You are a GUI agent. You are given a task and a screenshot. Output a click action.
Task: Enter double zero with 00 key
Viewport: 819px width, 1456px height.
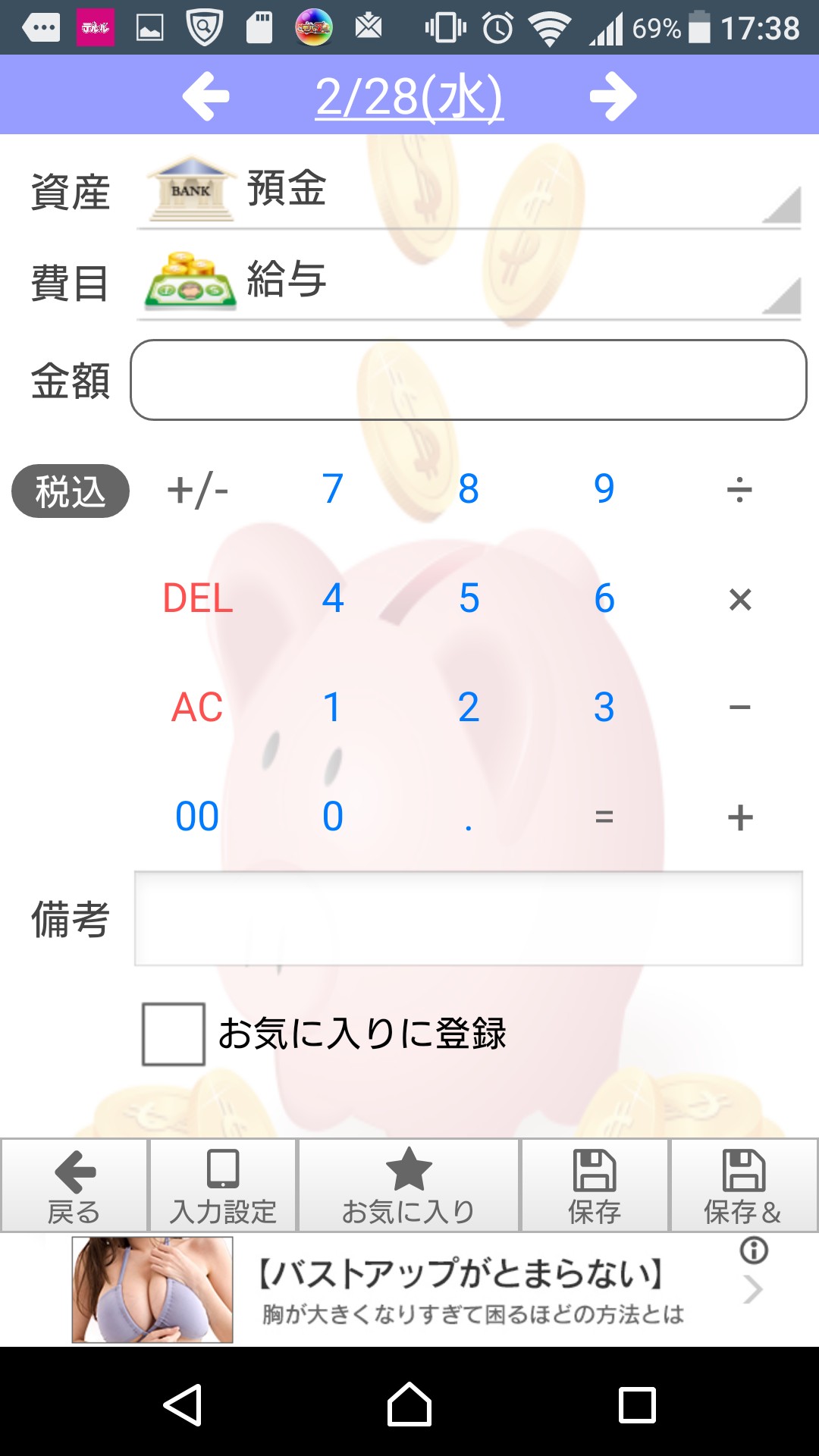coord(197,817)
